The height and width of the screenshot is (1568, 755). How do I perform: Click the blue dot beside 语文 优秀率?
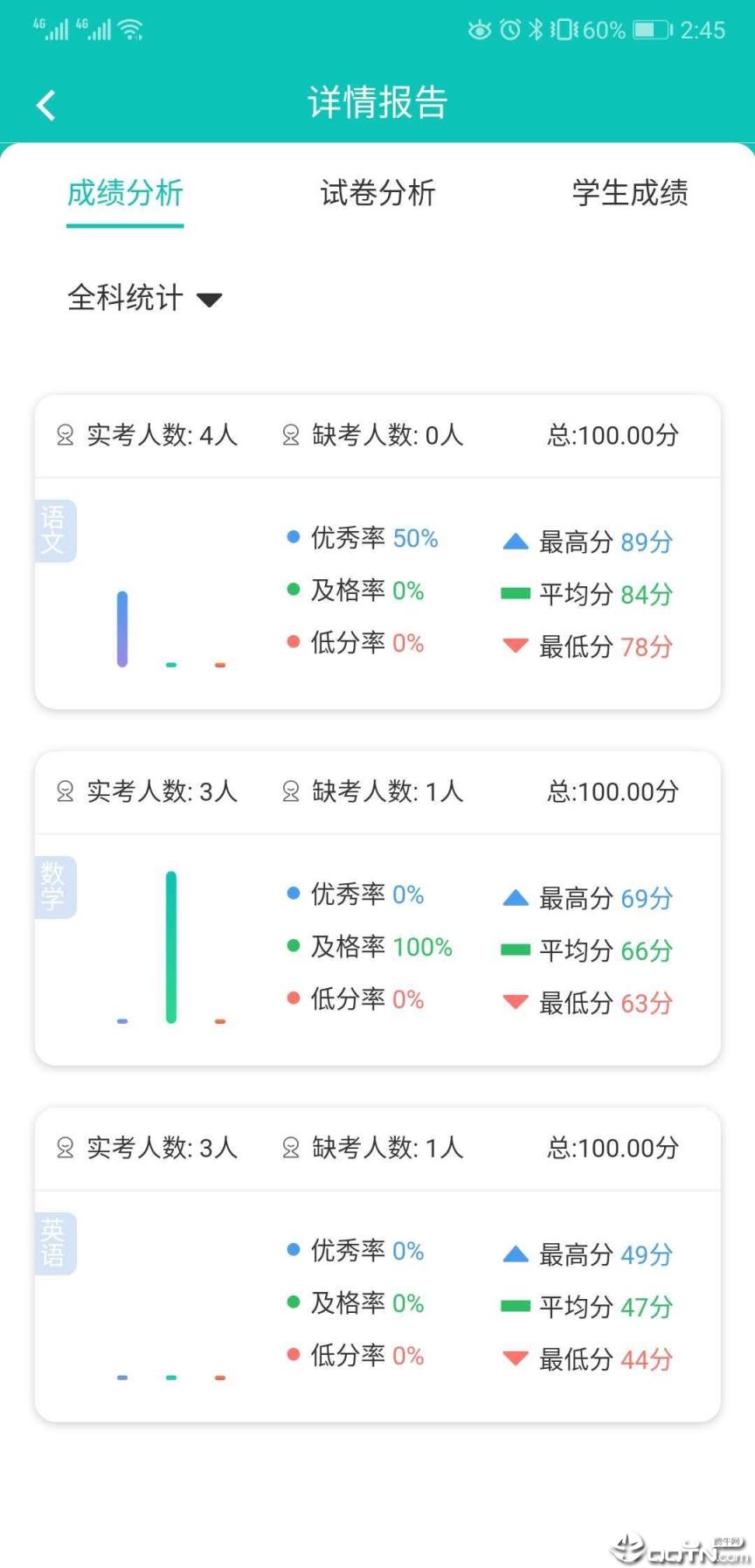(293, 538)
